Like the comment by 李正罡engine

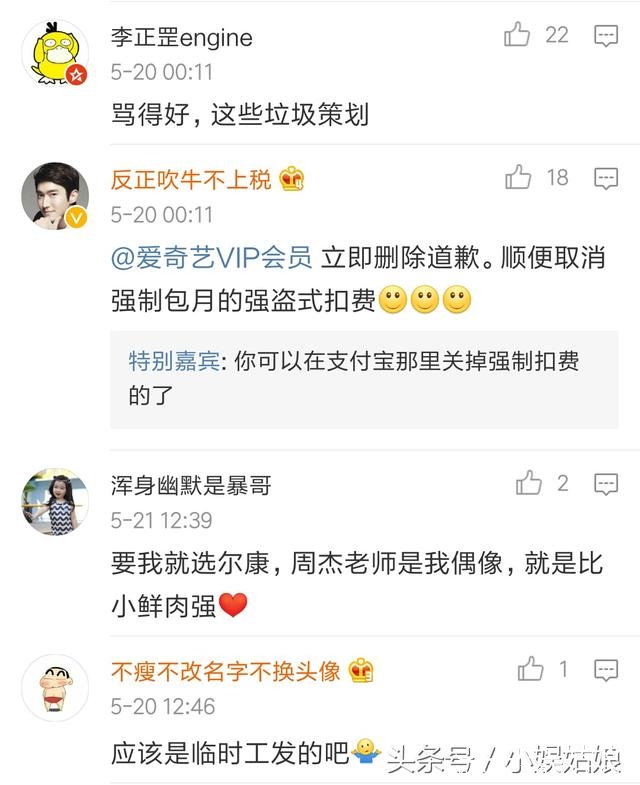pyautogui.click(x=518, y=36)
